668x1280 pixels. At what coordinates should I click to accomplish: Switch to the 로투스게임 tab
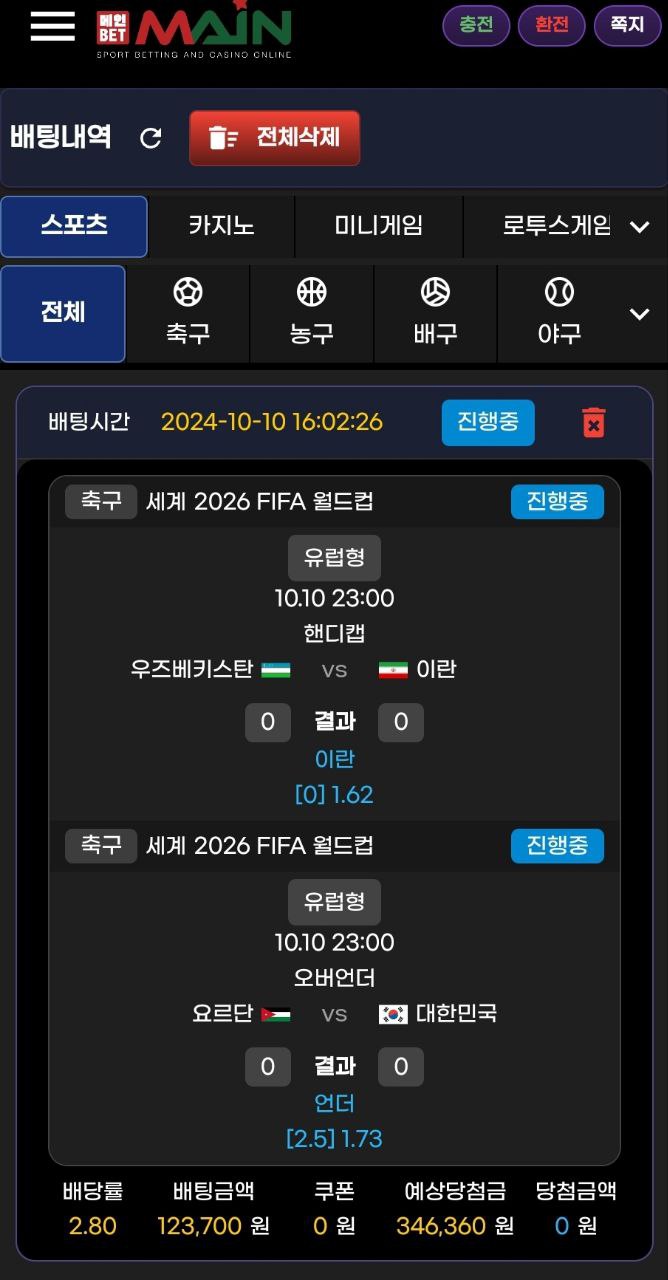[556, 226]
